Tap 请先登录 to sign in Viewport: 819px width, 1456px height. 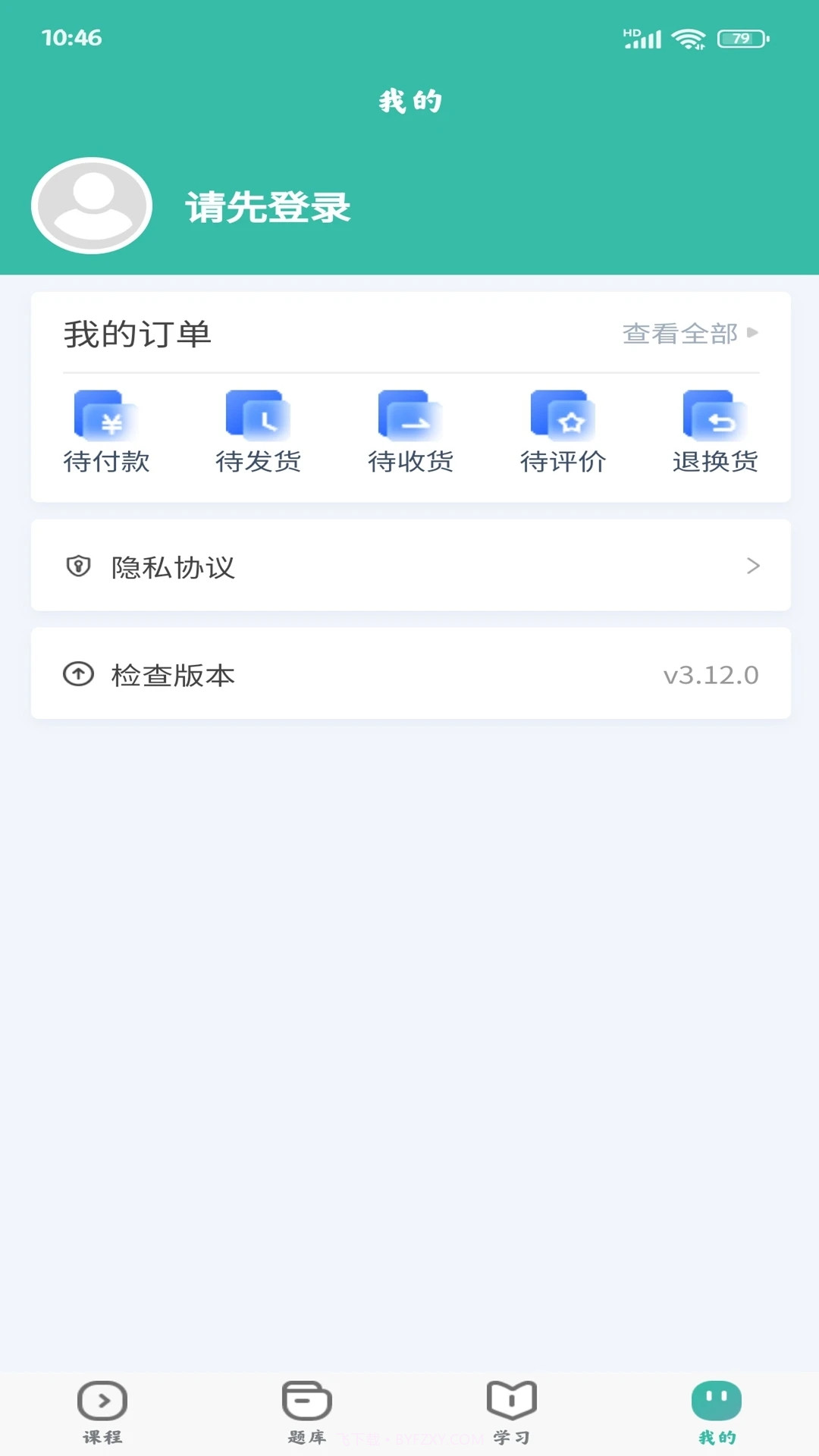268,207
